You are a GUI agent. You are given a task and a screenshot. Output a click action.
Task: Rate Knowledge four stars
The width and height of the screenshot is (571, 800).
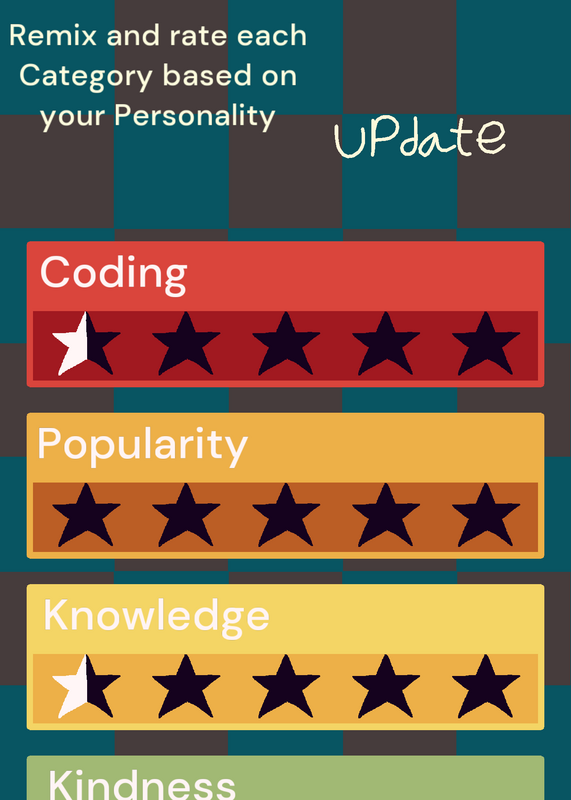click(x=386, y=687)
